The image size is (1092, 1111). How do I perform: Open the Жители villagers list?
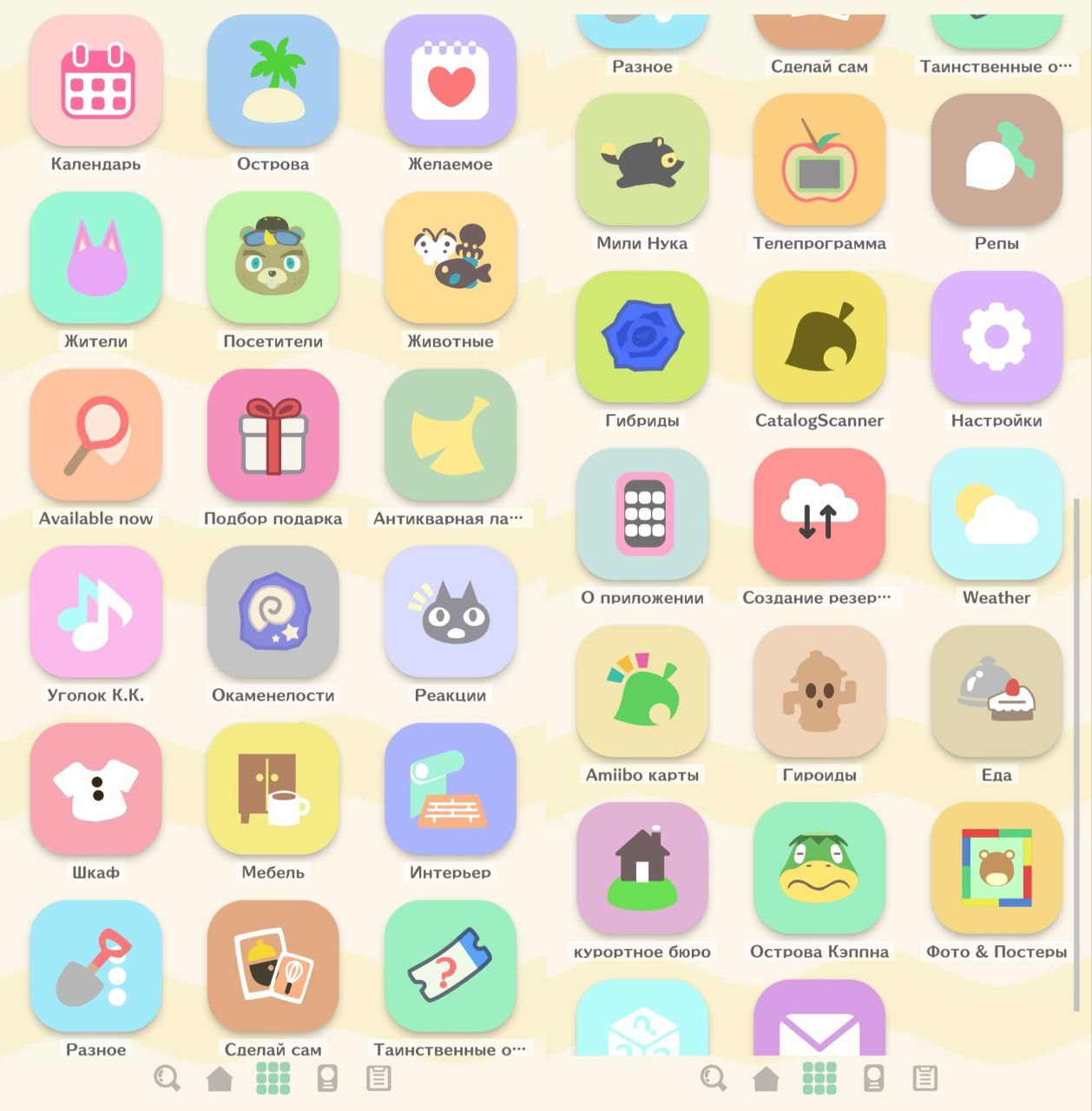coord(96,259)
